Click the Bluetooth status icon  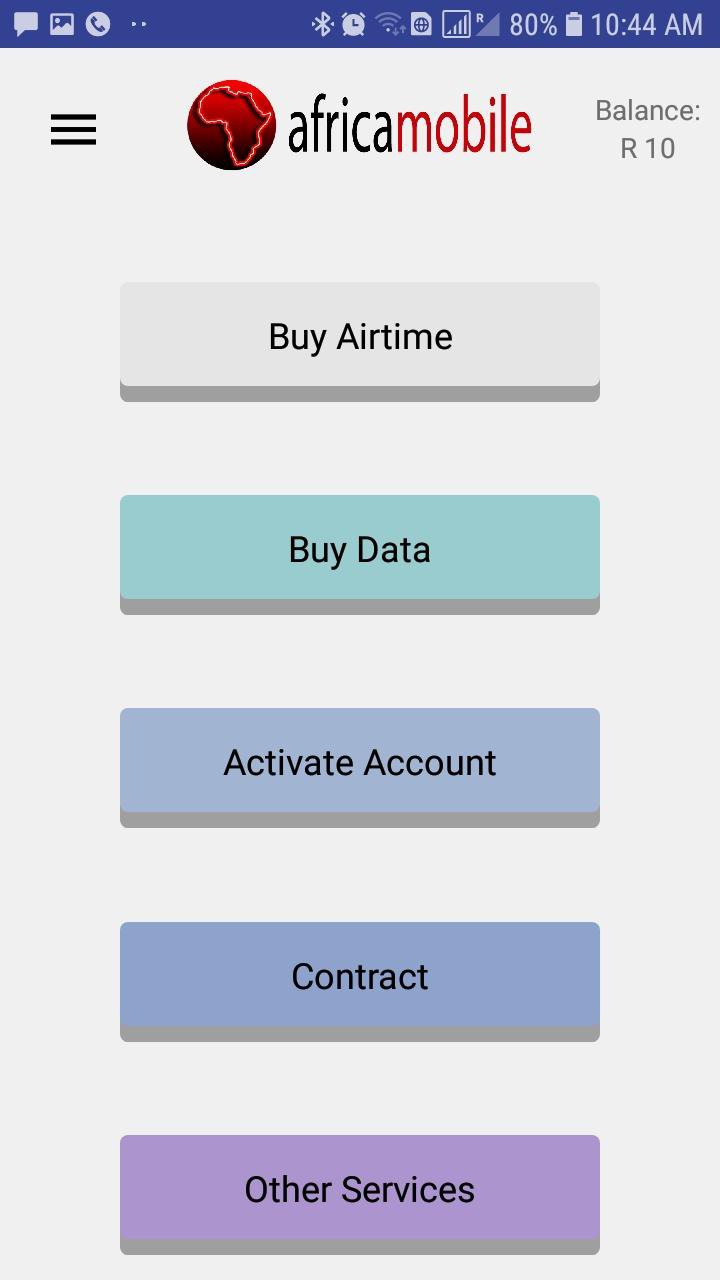tap(322, 22)
